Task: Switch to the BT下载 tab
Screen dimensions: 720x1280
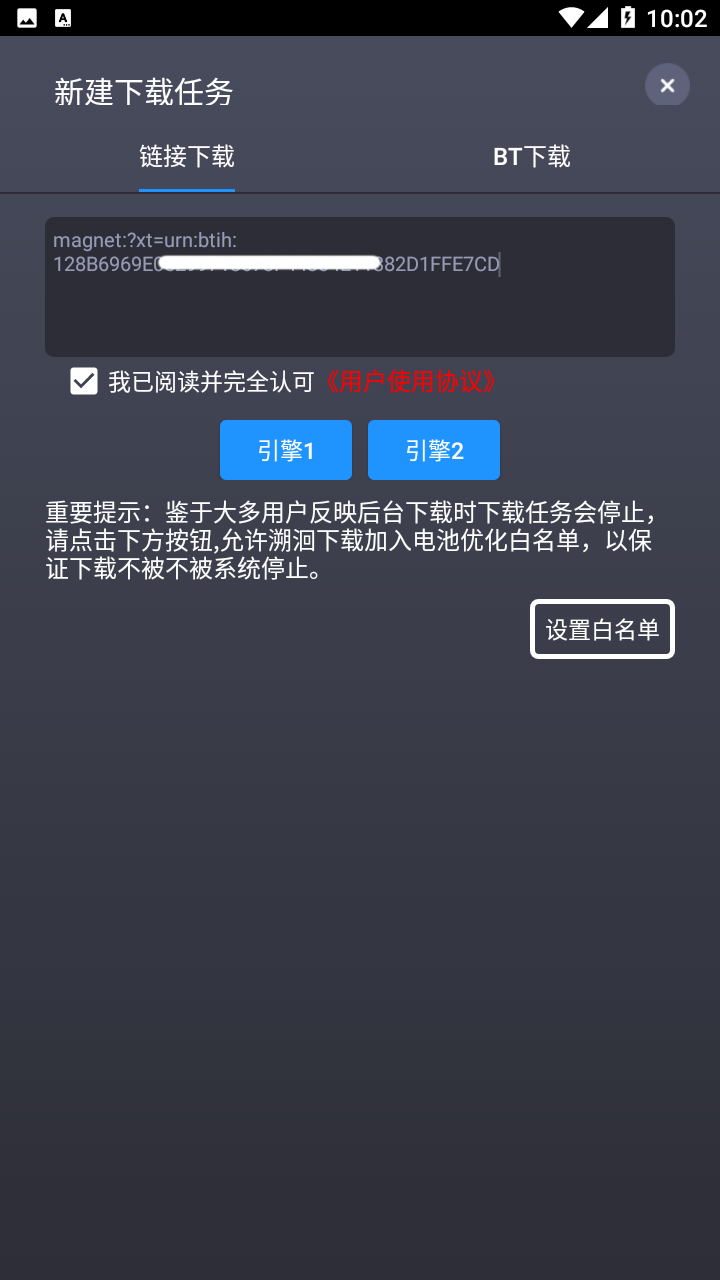Action: (x=532, y=156)
